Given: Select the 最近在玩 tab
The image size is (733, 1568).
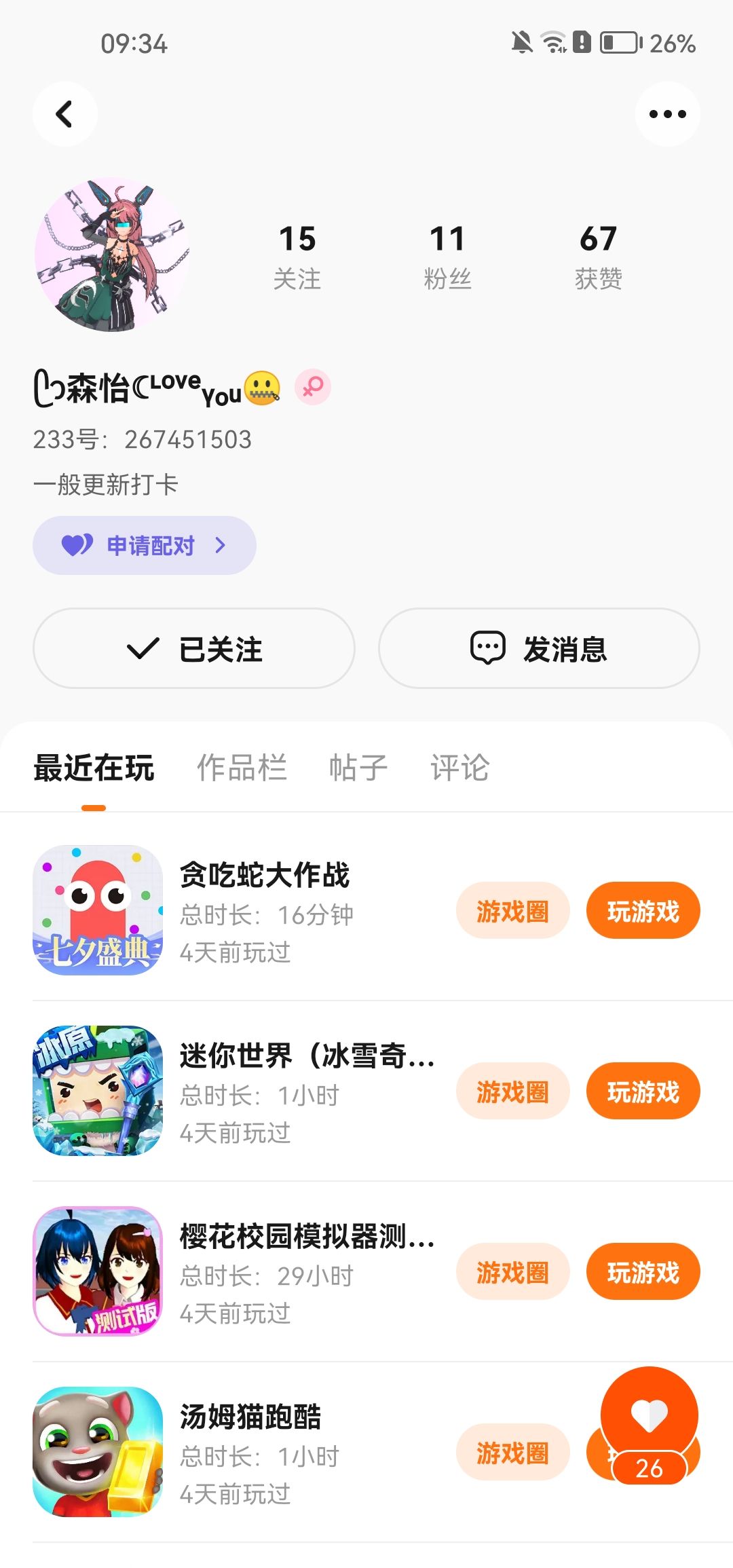Looking at the screenshot, I should [94, 768].
